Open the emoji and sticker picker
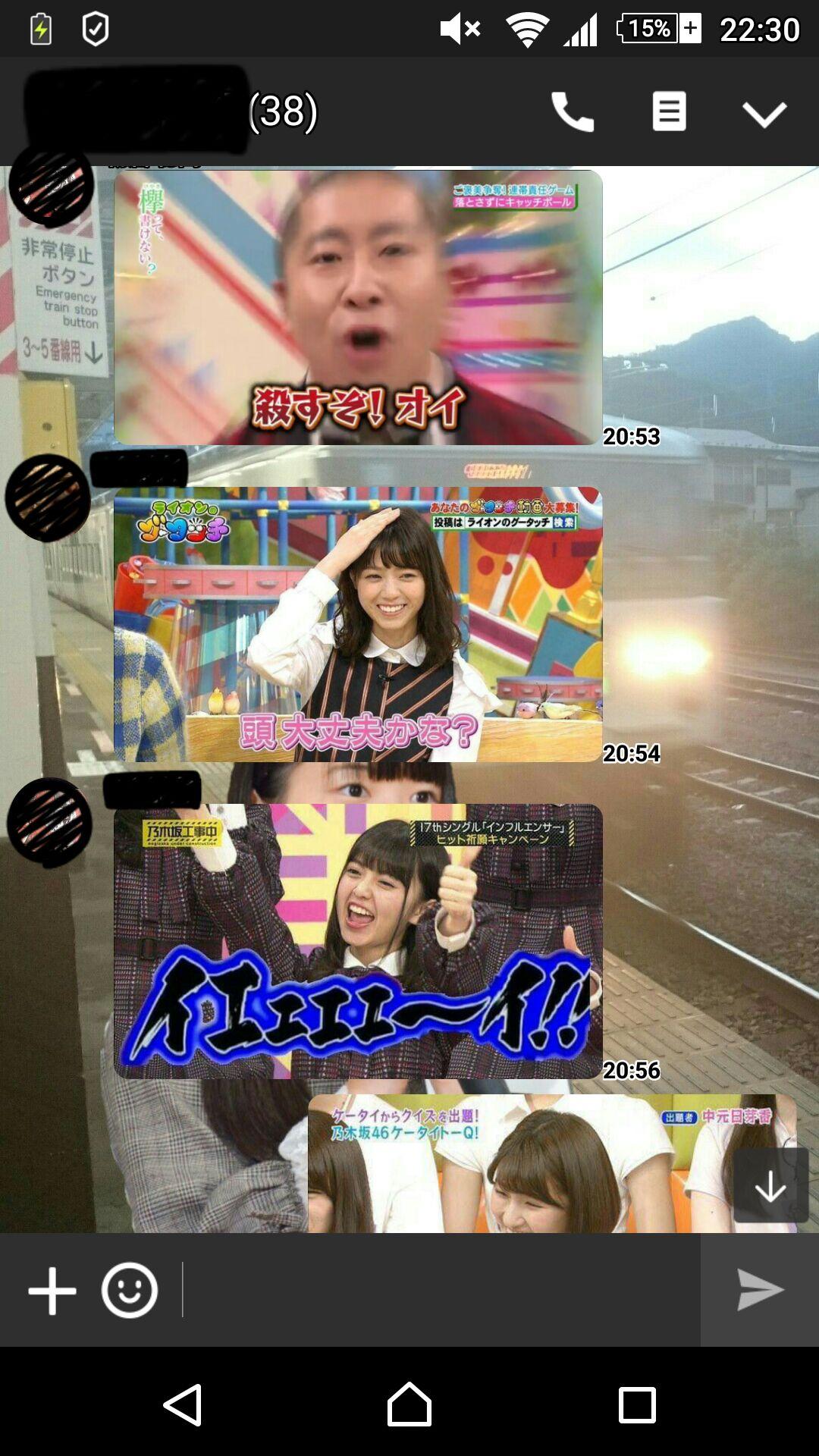Image resolution: width=819 pixels, height=1456 pixels. coord(130,1290)
